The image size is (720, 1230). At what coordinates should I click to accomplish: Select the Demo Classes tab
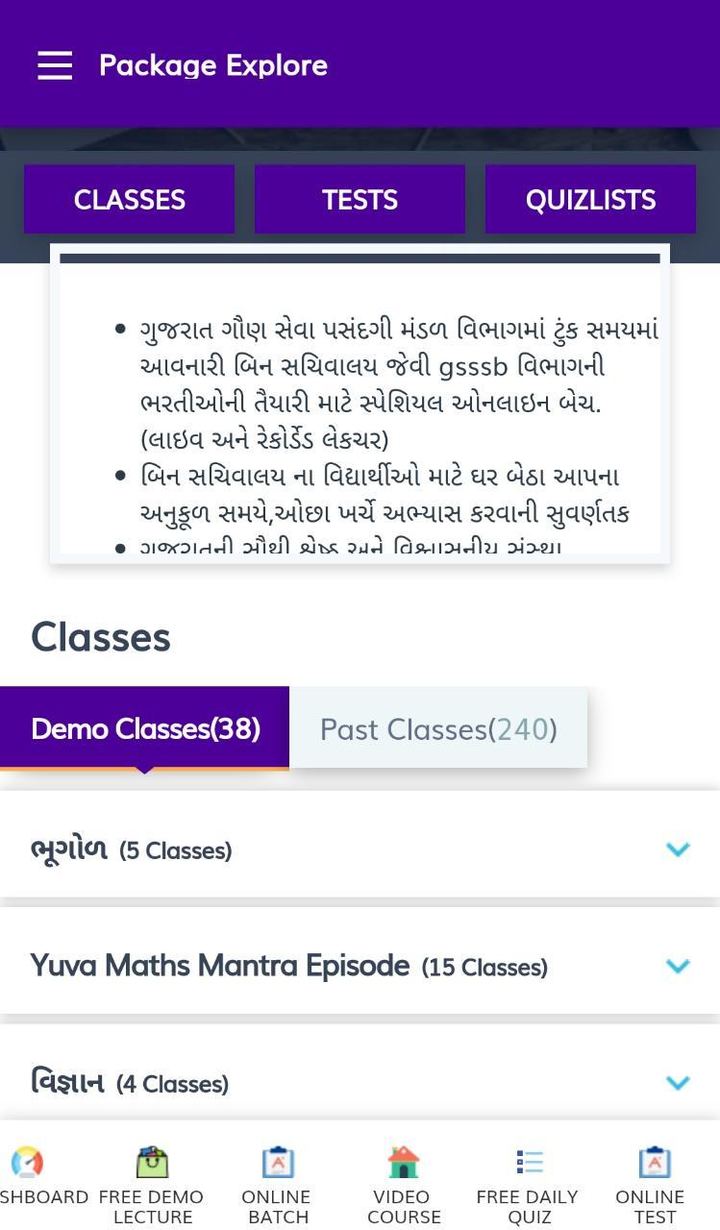pyautogui.click(x=145, y=729)
